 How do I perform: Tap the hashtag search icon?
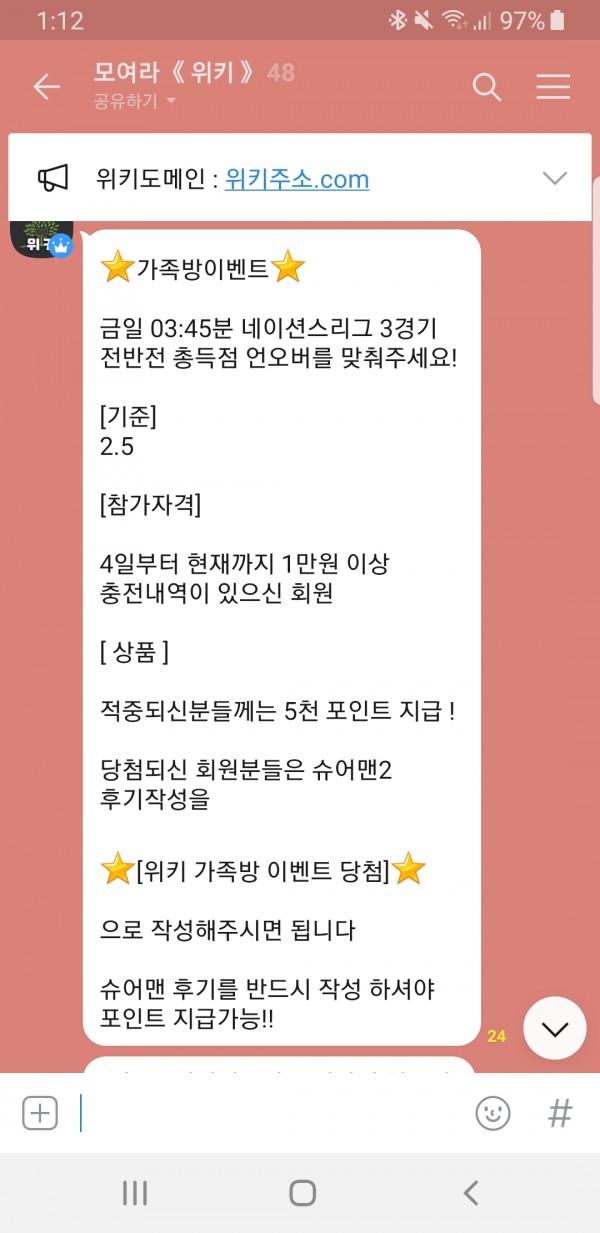coord(560,1113)
